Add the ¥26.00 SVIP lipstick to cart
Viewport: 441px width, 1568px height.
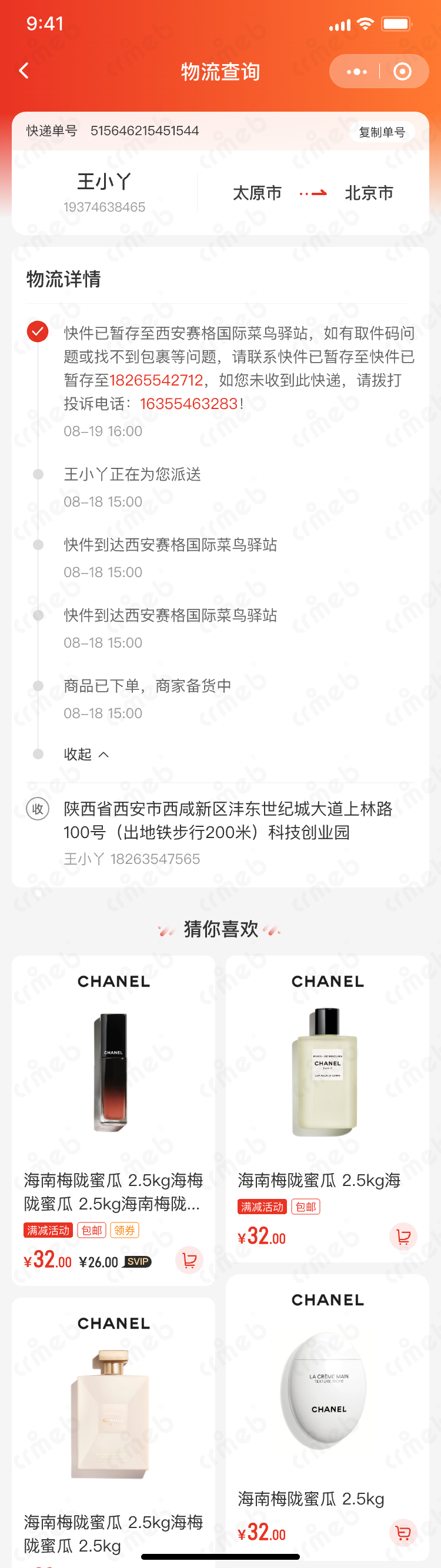click(x=189, y=1259)
